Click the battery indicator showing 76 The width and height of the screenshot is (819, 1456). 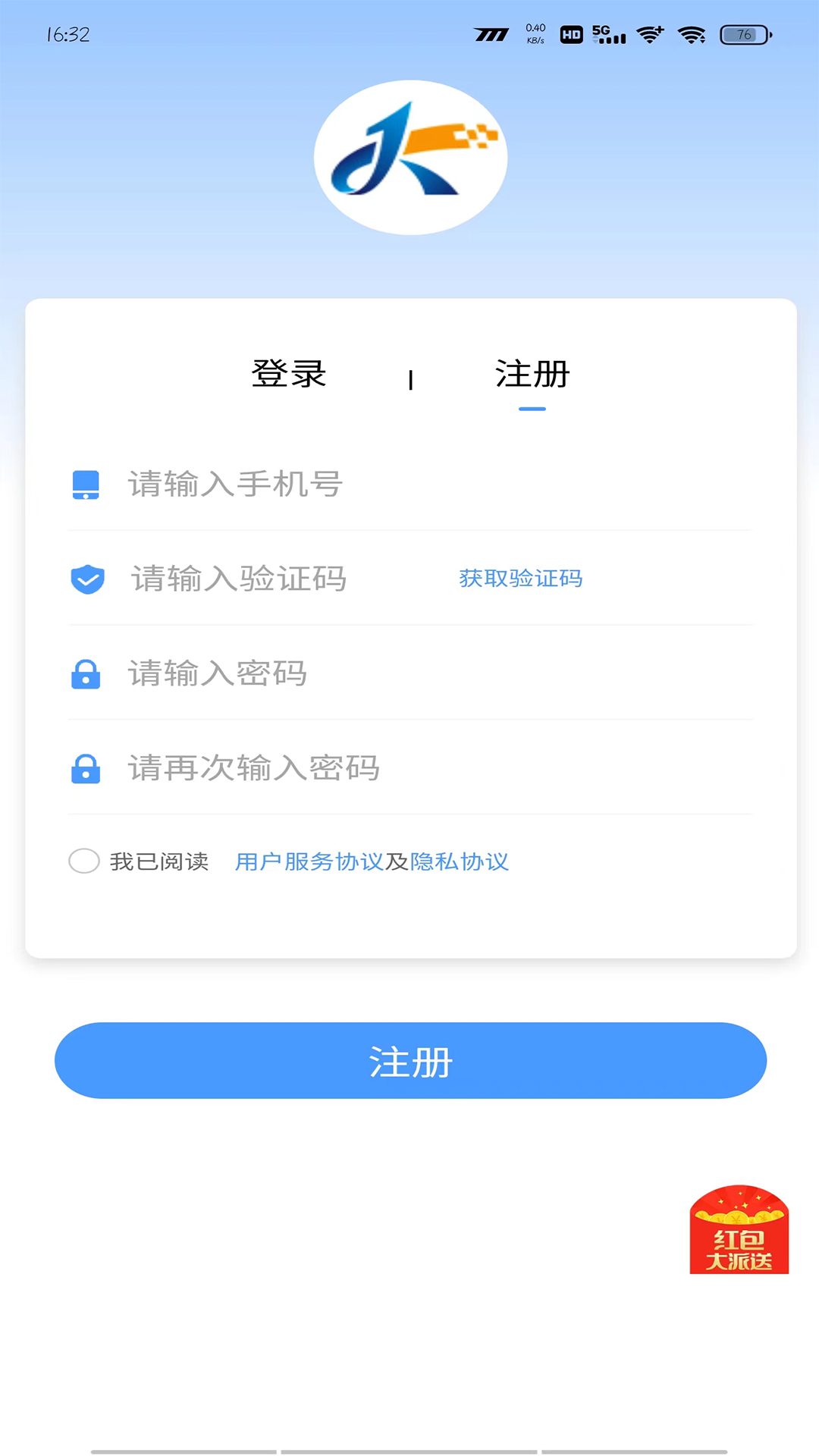tap(744, 35)
